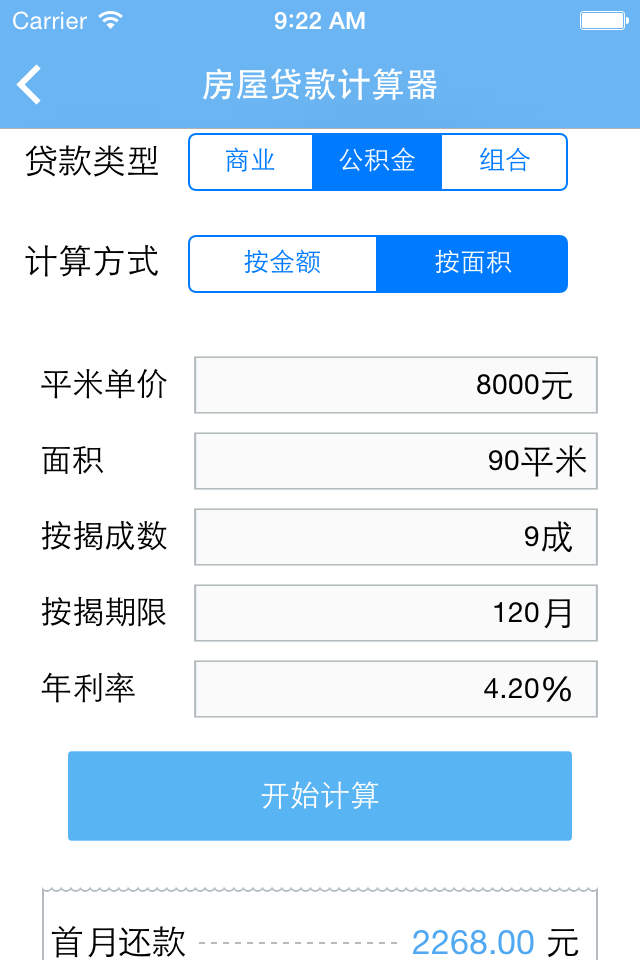Open the 按揭期限 field
640x960 pixels.
coord(396,613)
